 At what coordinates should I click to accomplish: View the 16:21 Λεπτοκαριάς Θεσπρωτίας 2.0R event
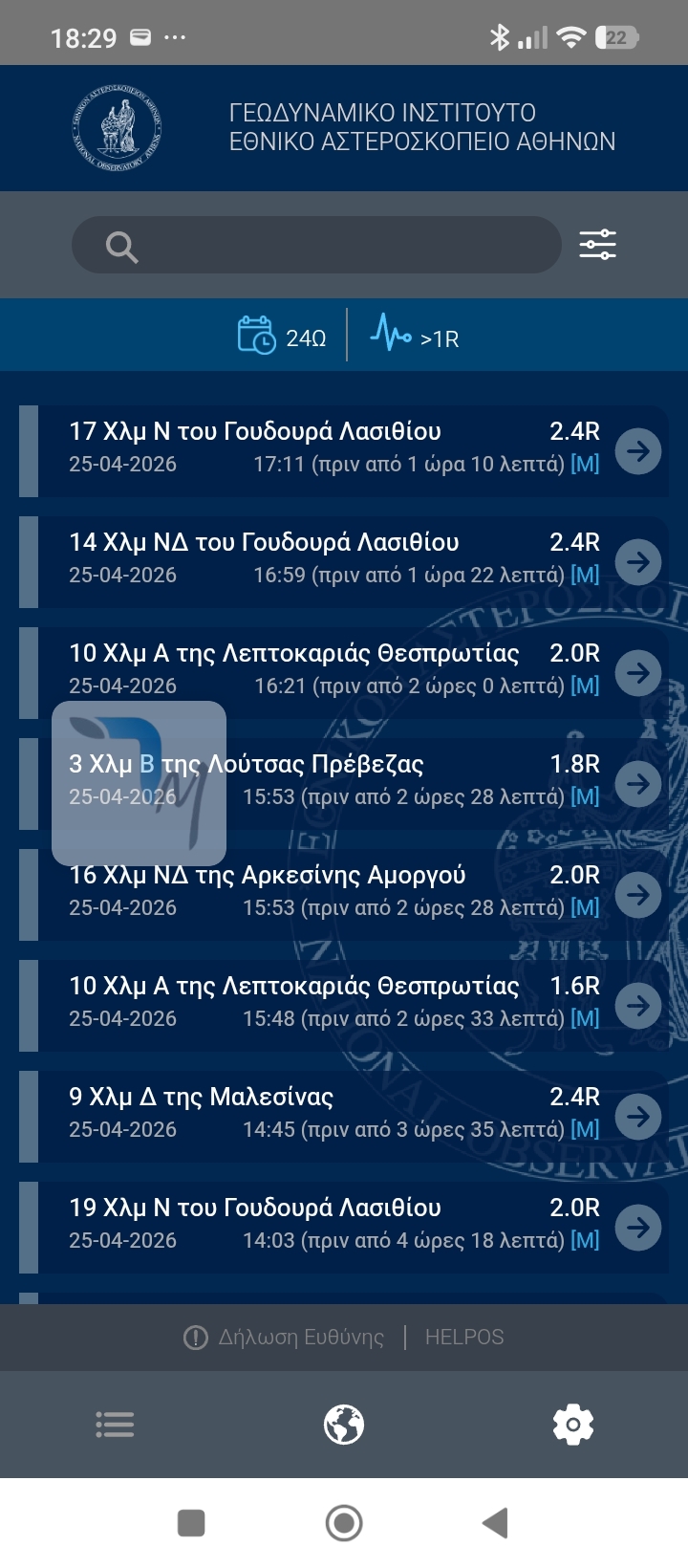pyautogui.click(x=637, y=673)
